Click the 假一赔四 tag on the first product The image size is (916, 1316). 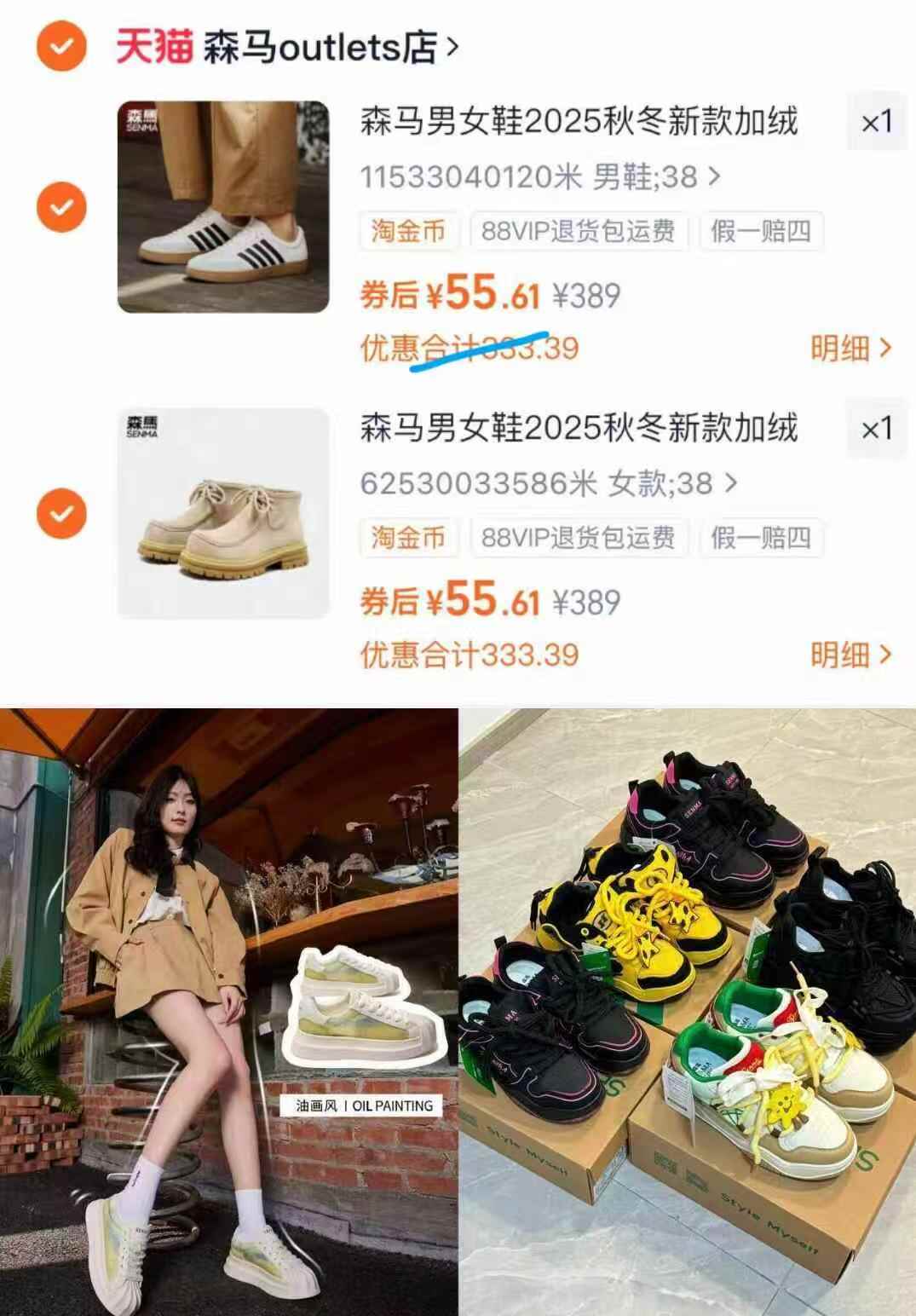click(x=761, y=231)
